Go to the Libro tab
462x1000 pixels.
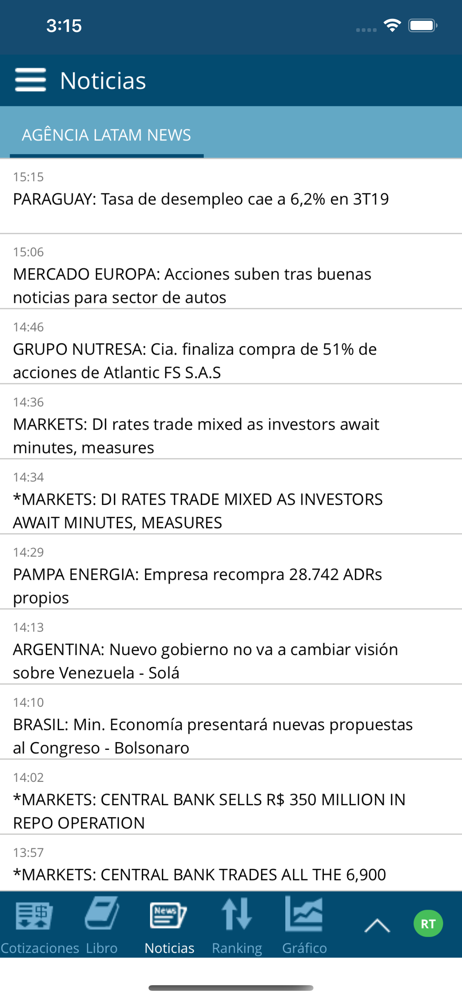click(101, 925)
